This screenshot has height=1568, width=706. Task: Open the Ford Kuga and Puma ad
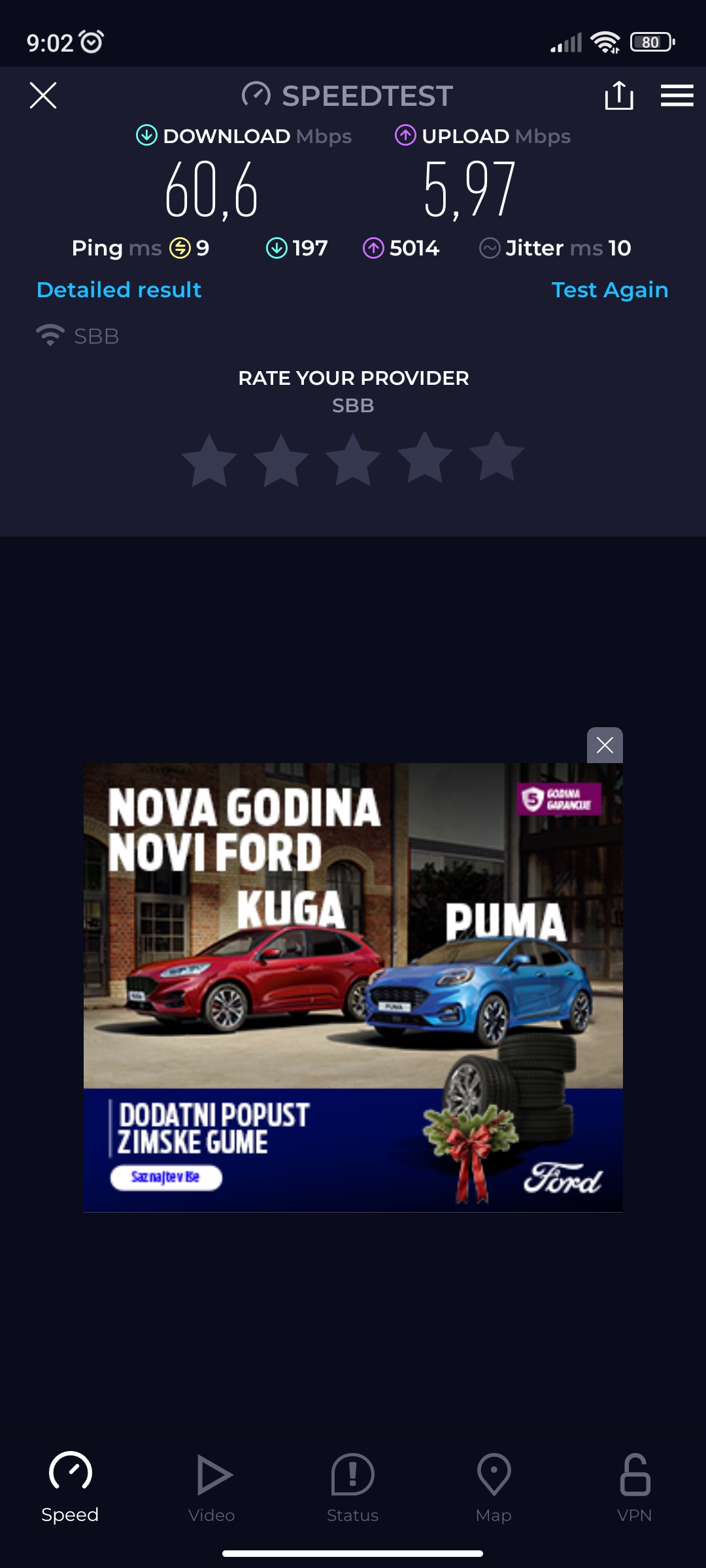pos(353,987)
